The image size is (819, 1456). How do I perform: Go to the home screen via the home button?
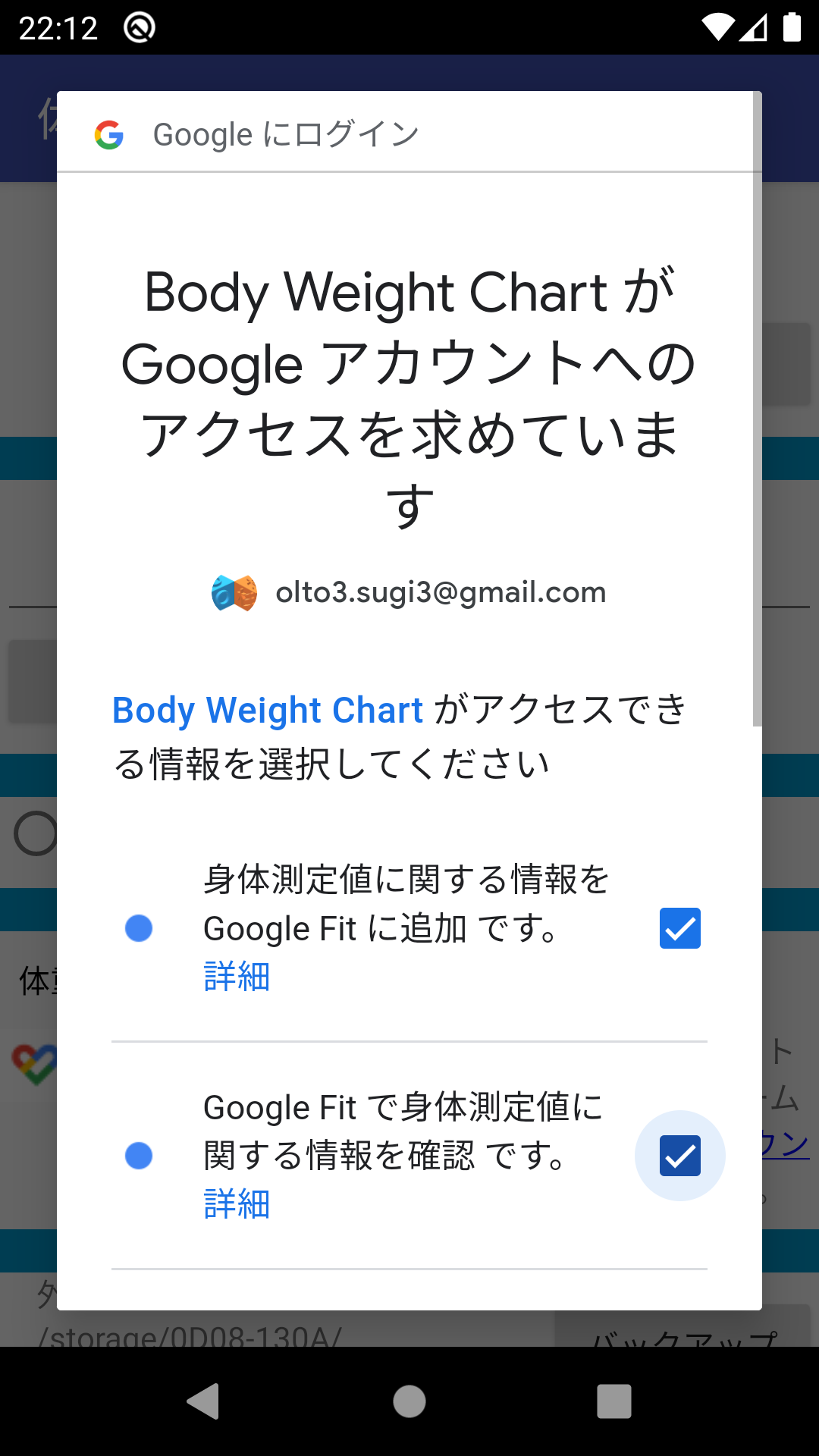(409, 1401)
